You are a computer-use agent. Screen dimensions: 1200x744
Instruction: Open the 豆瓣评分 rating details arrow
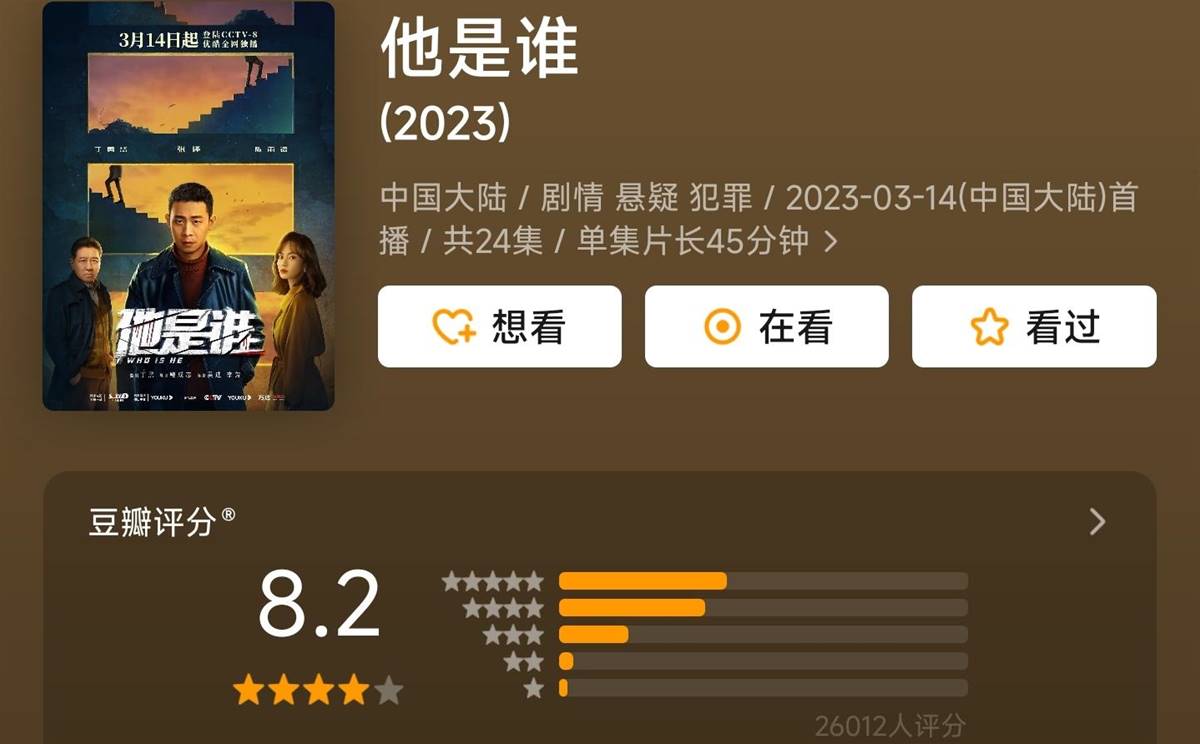pyautogui.click(x=1097, y=521)
